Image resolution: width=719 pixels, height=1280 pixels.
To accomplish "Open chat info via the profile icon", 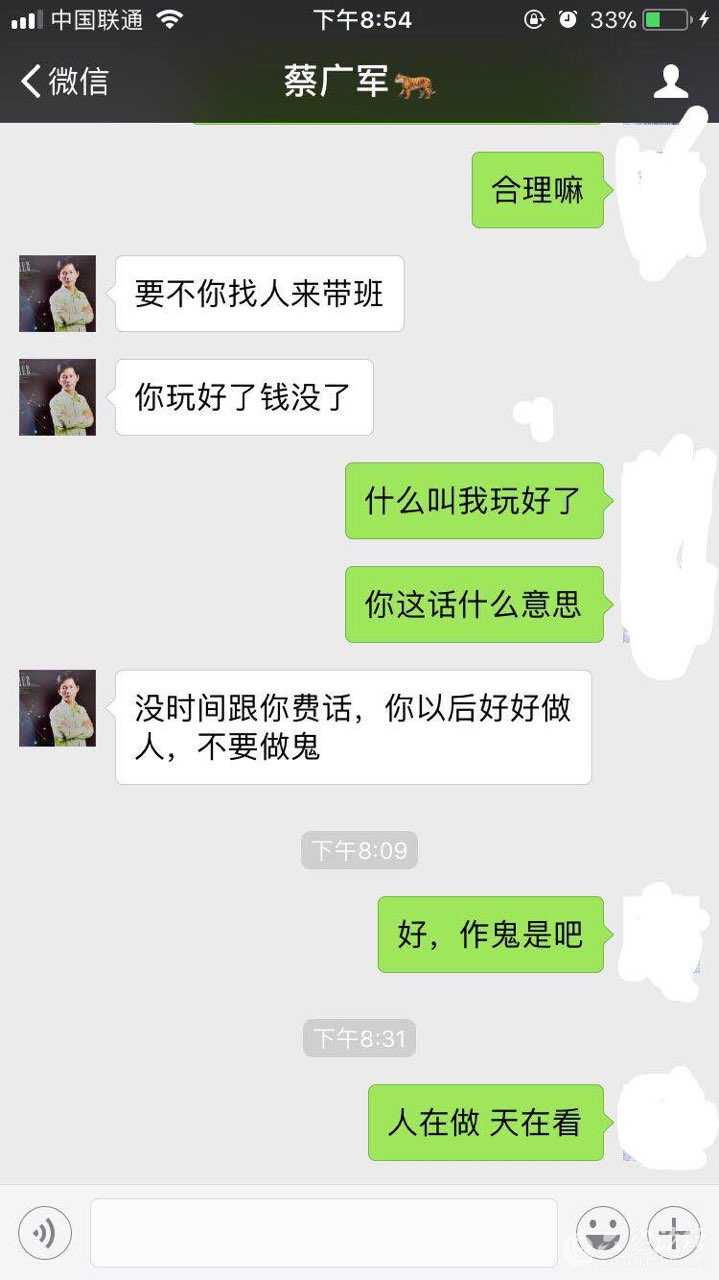I will [x=671, y=81].
